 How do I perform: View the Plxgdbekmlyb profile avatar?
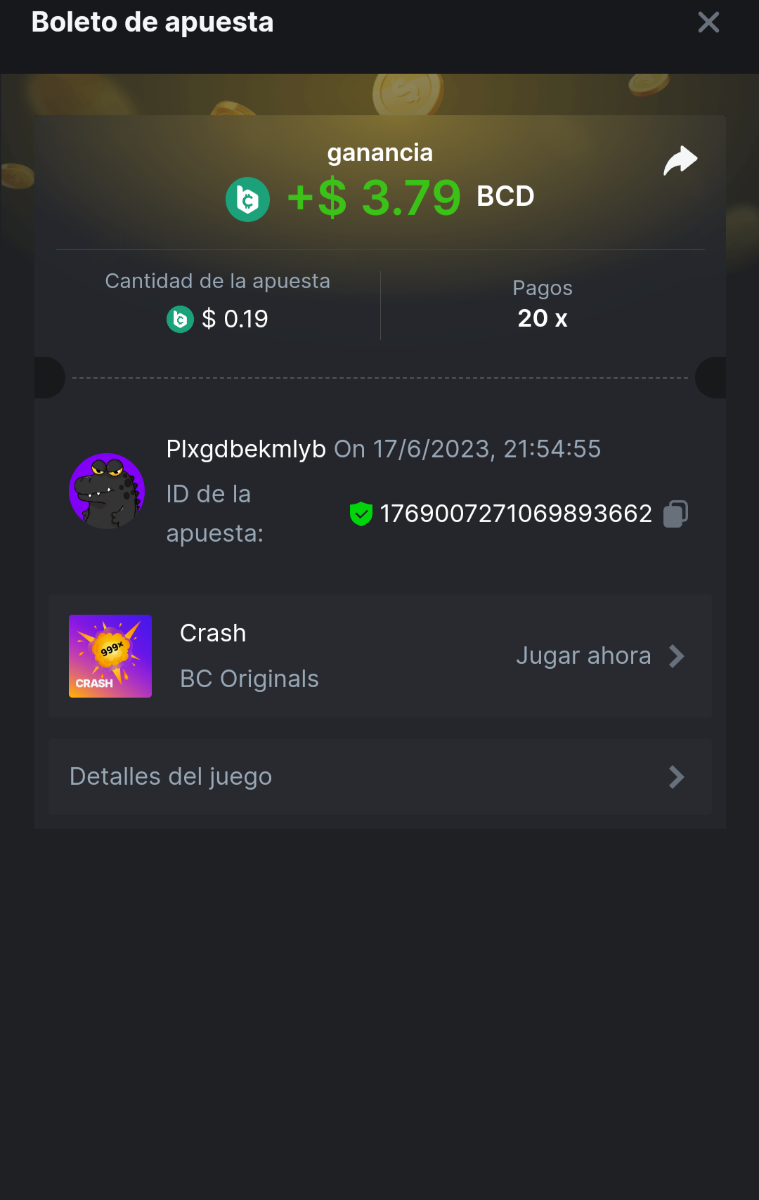tap(107, 492)
